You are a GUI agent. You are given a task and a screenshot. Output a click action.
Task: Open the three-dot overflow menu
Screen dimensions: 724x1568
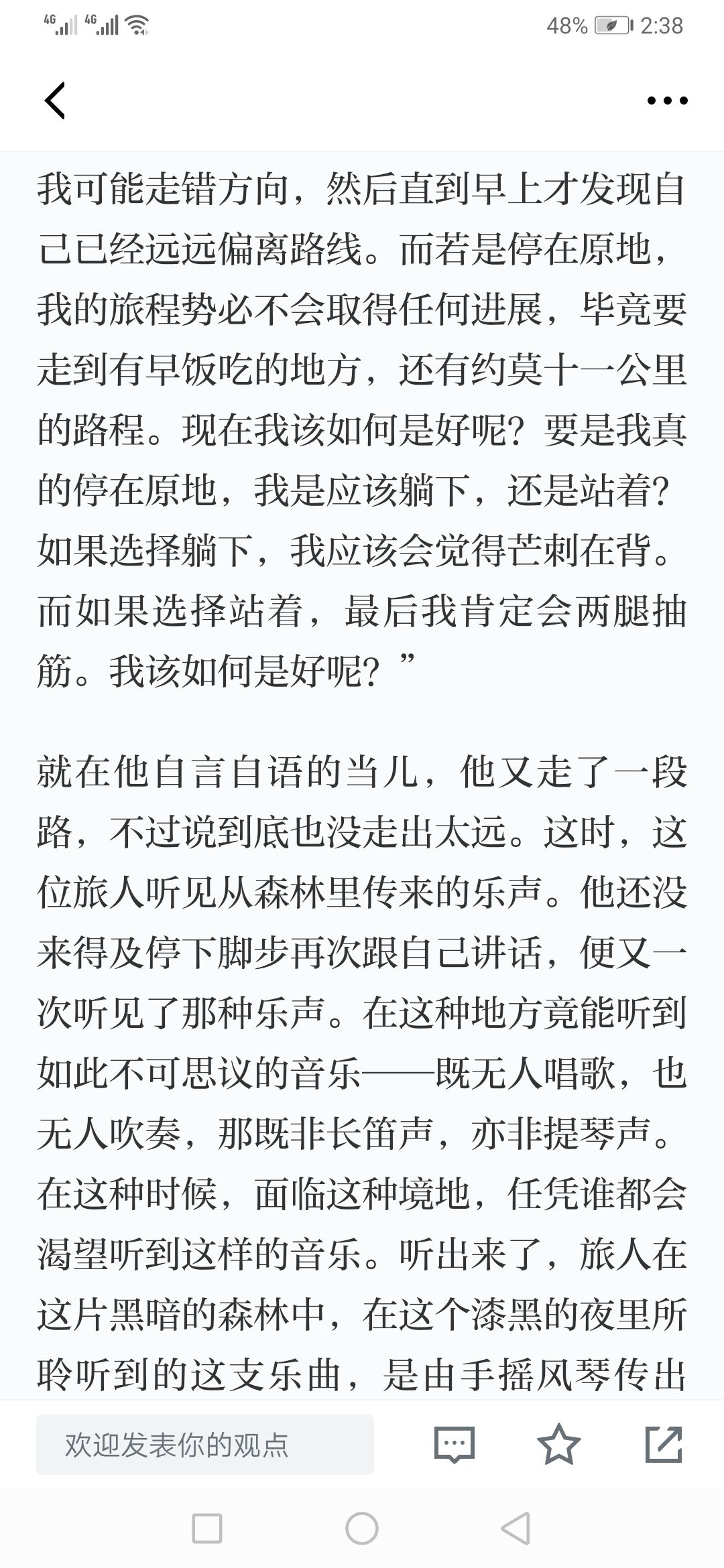667,101
